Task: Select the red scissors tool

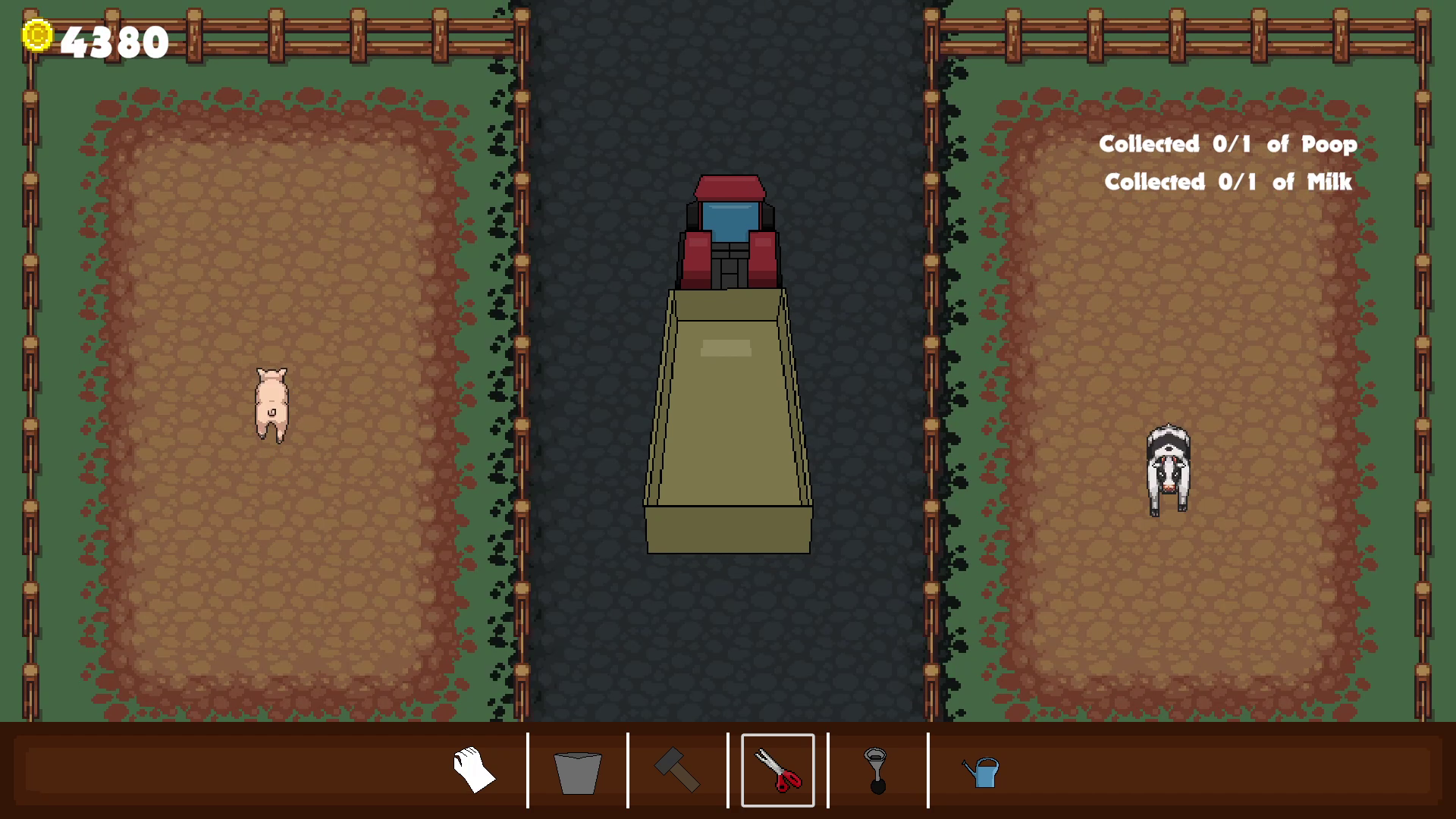Action: (x=778, y=770)
